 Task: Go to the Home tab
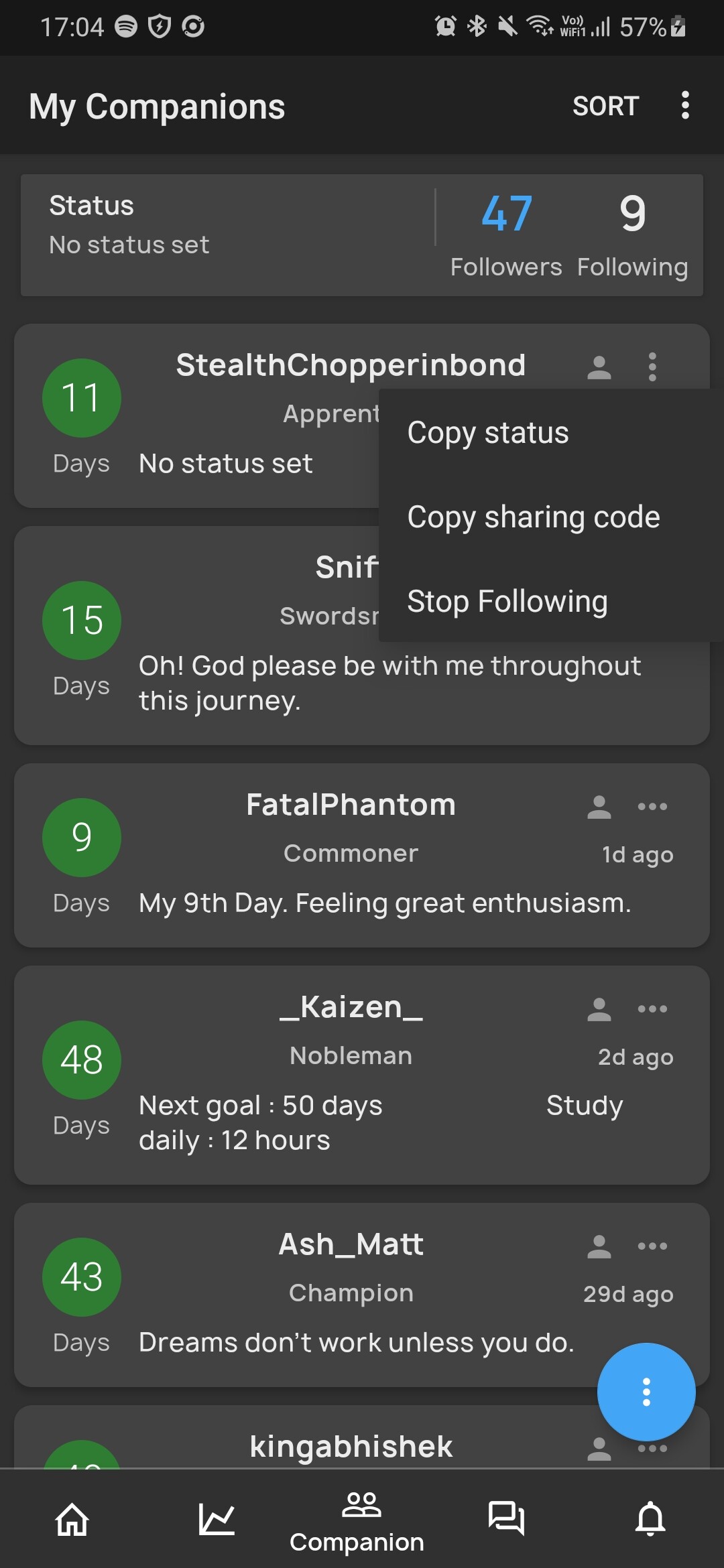pyautogui.click(x=72, y=1518)
